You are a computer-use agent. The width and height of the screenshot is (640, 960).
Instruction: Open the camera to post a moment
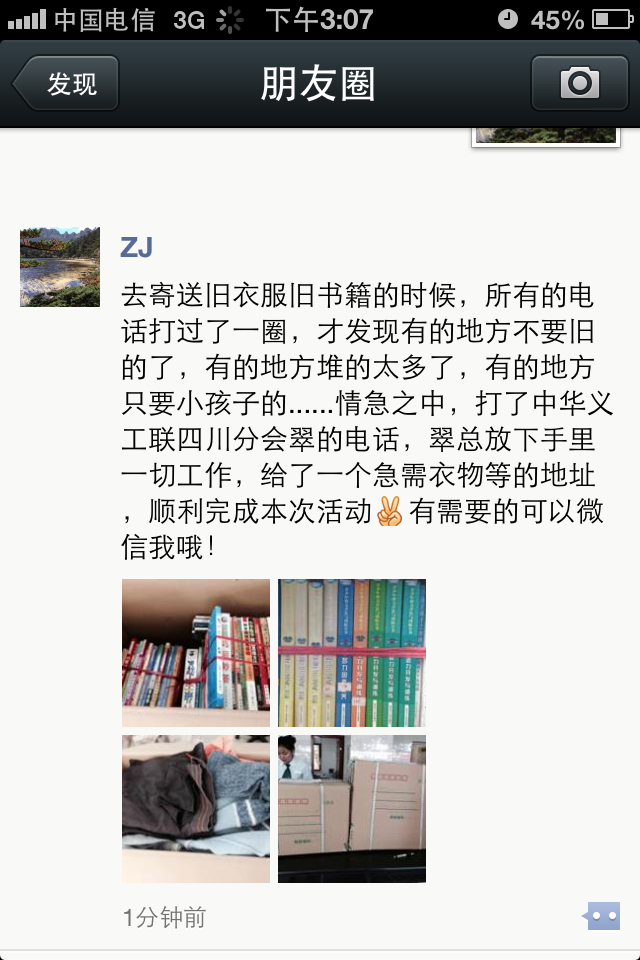coord(579,83)
